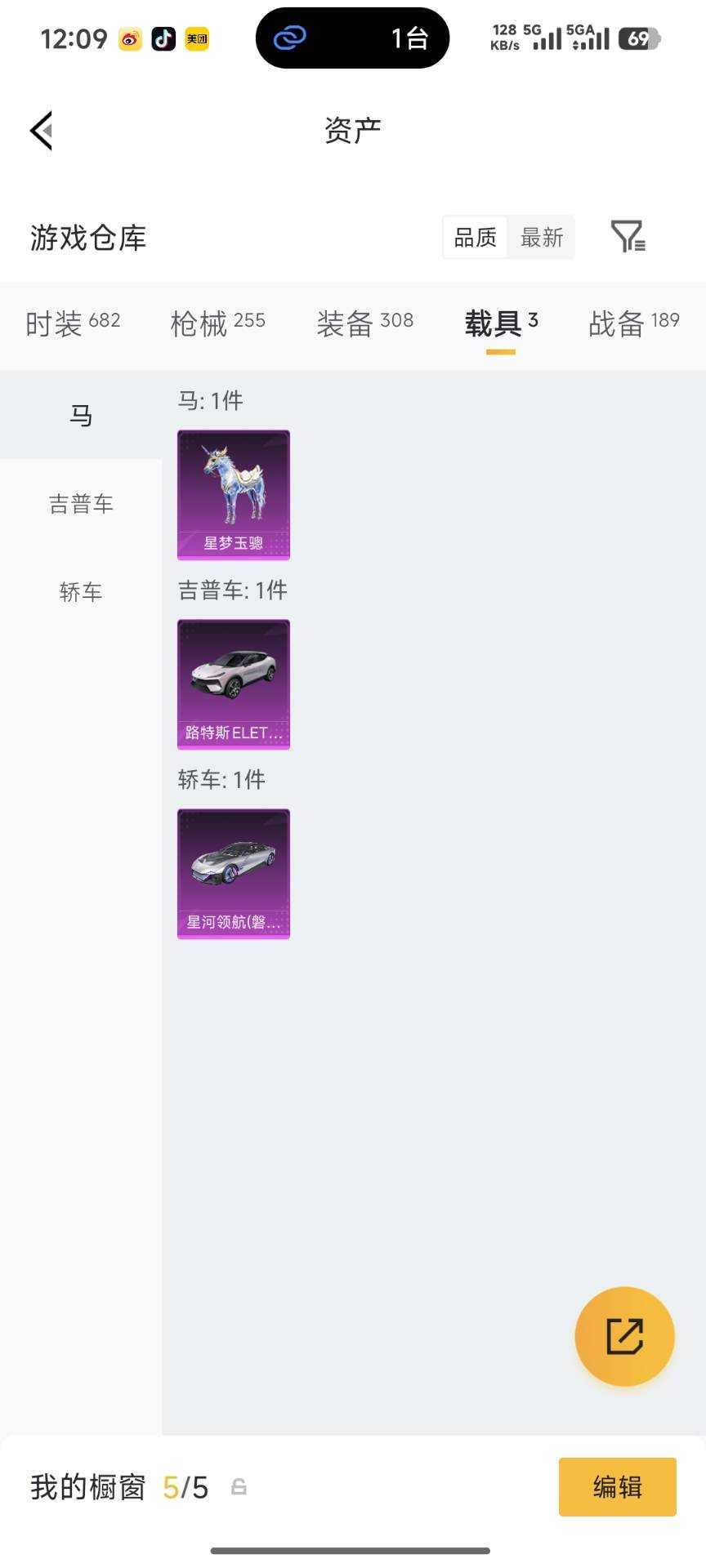Select the 载具 tab

point(501,323)
